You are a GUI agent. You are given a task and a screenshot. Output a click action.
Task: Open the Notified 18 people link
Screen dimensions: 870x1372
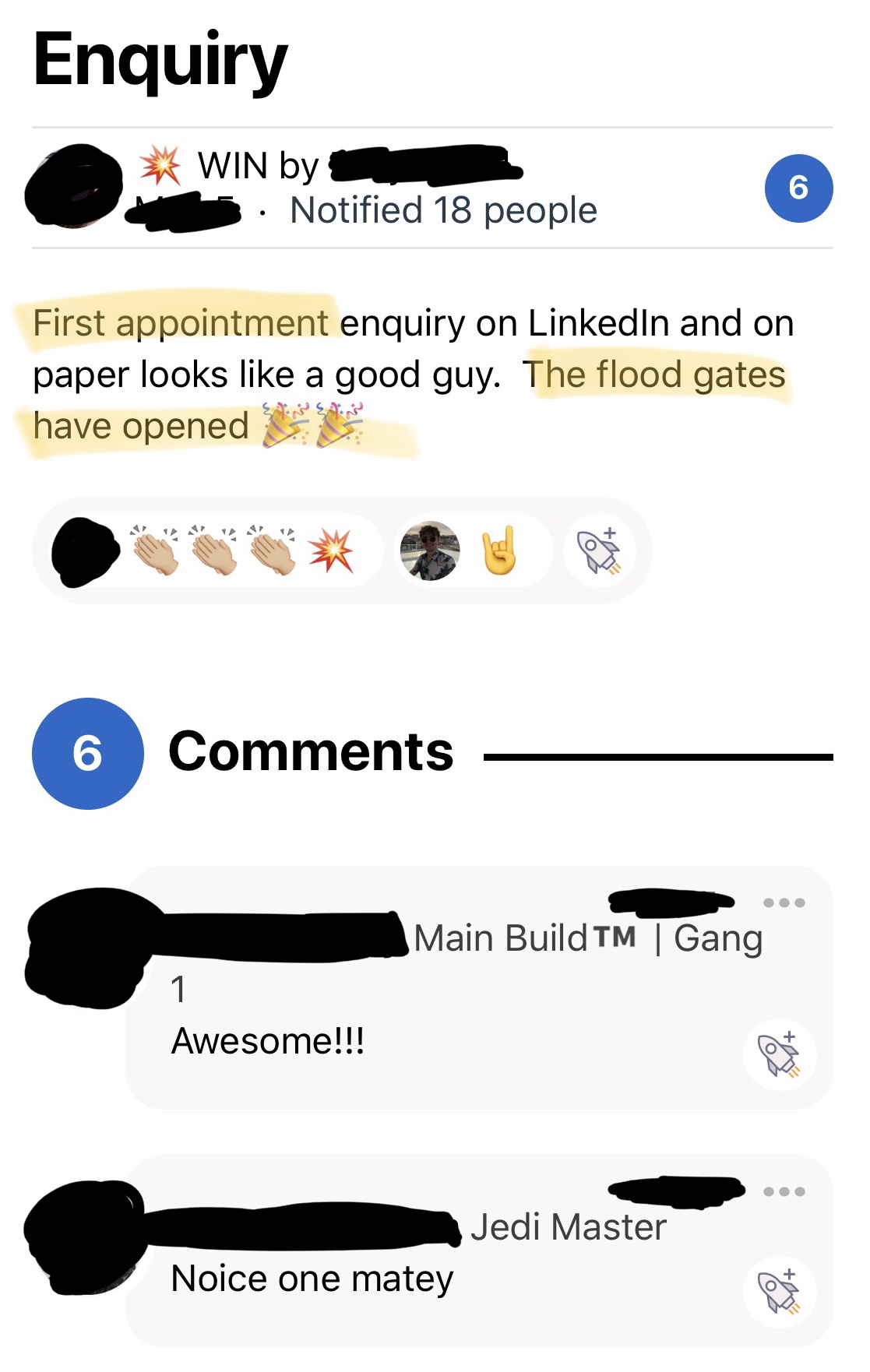(443, 210)
